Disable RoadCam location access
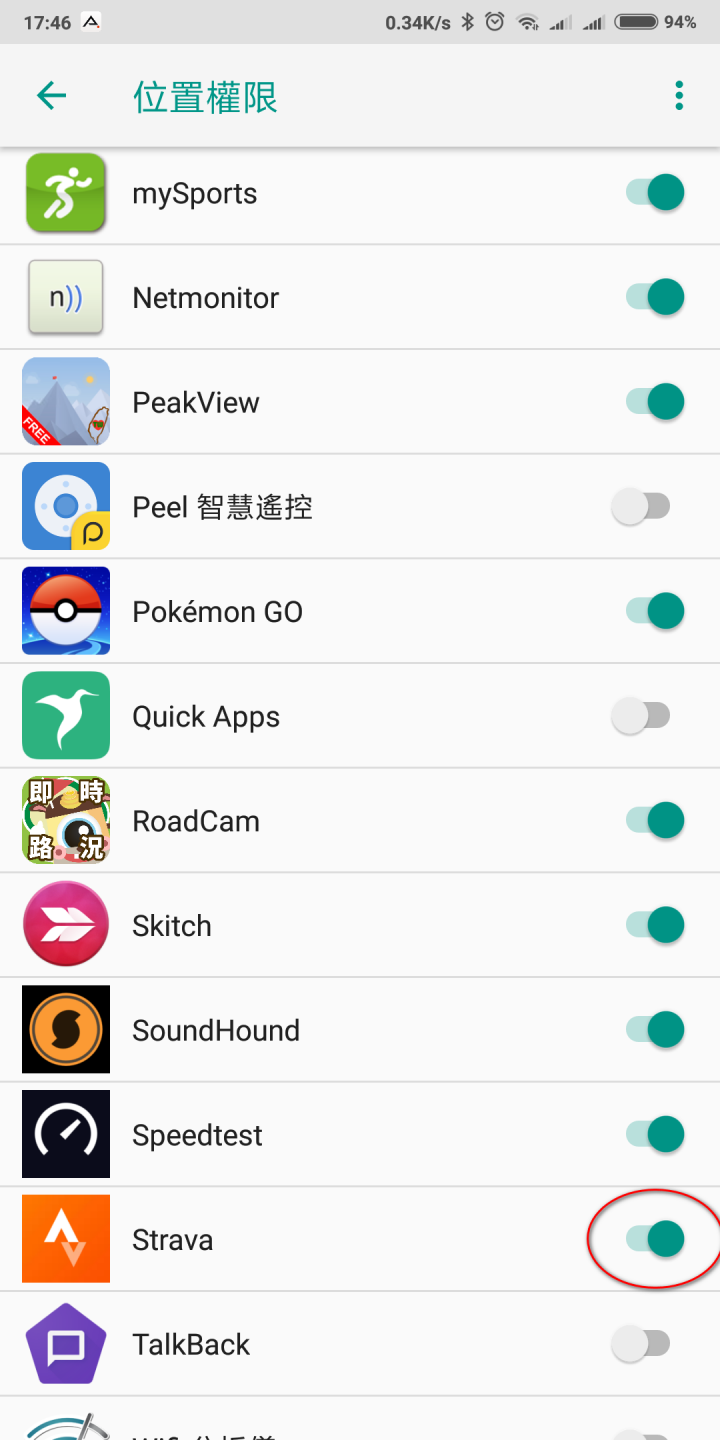This screenshot has height=1440, width=720. click(655, 821)
